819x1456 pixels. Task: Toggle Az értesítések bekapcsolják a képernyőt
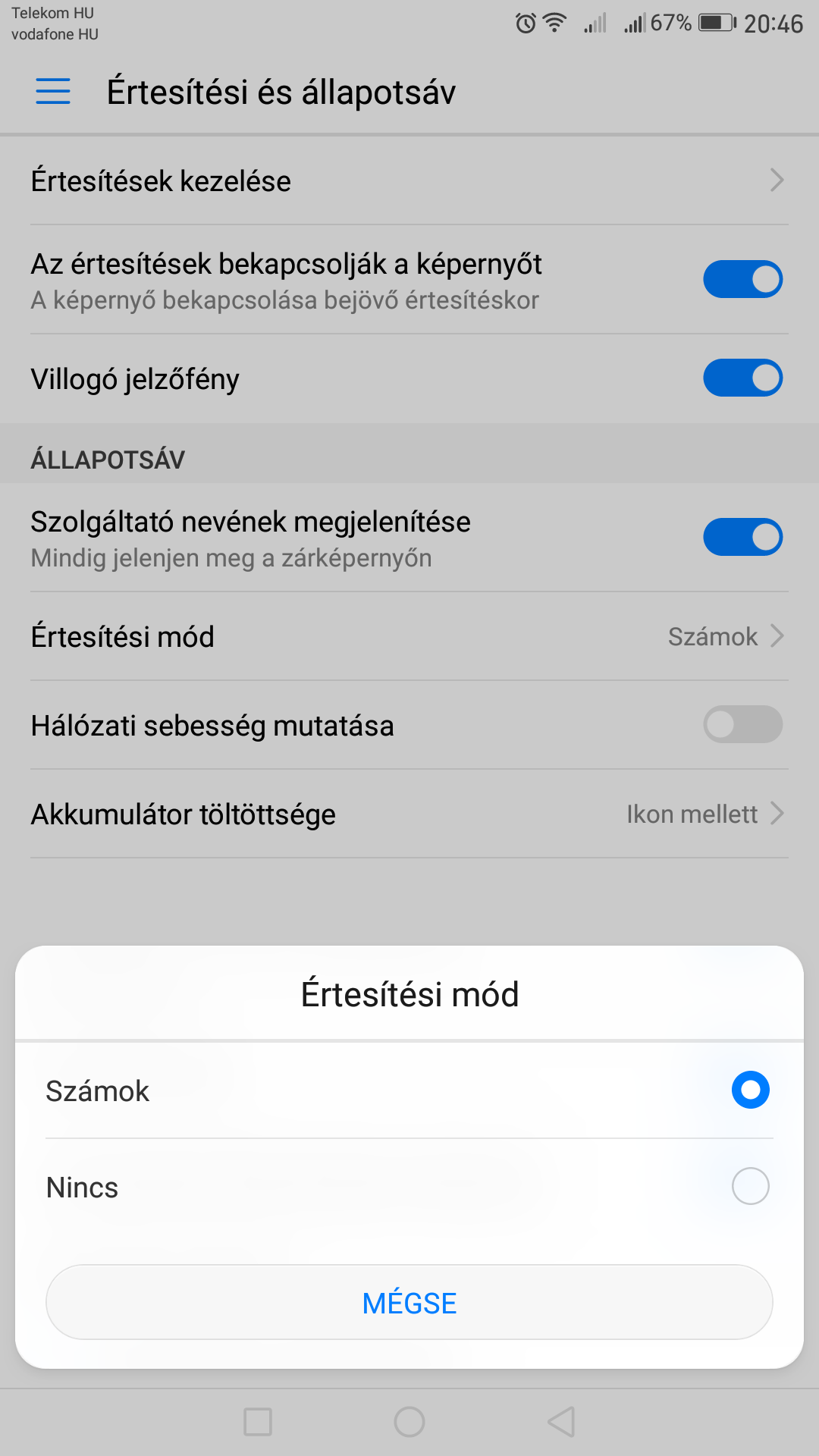click(x=742, y=279)
